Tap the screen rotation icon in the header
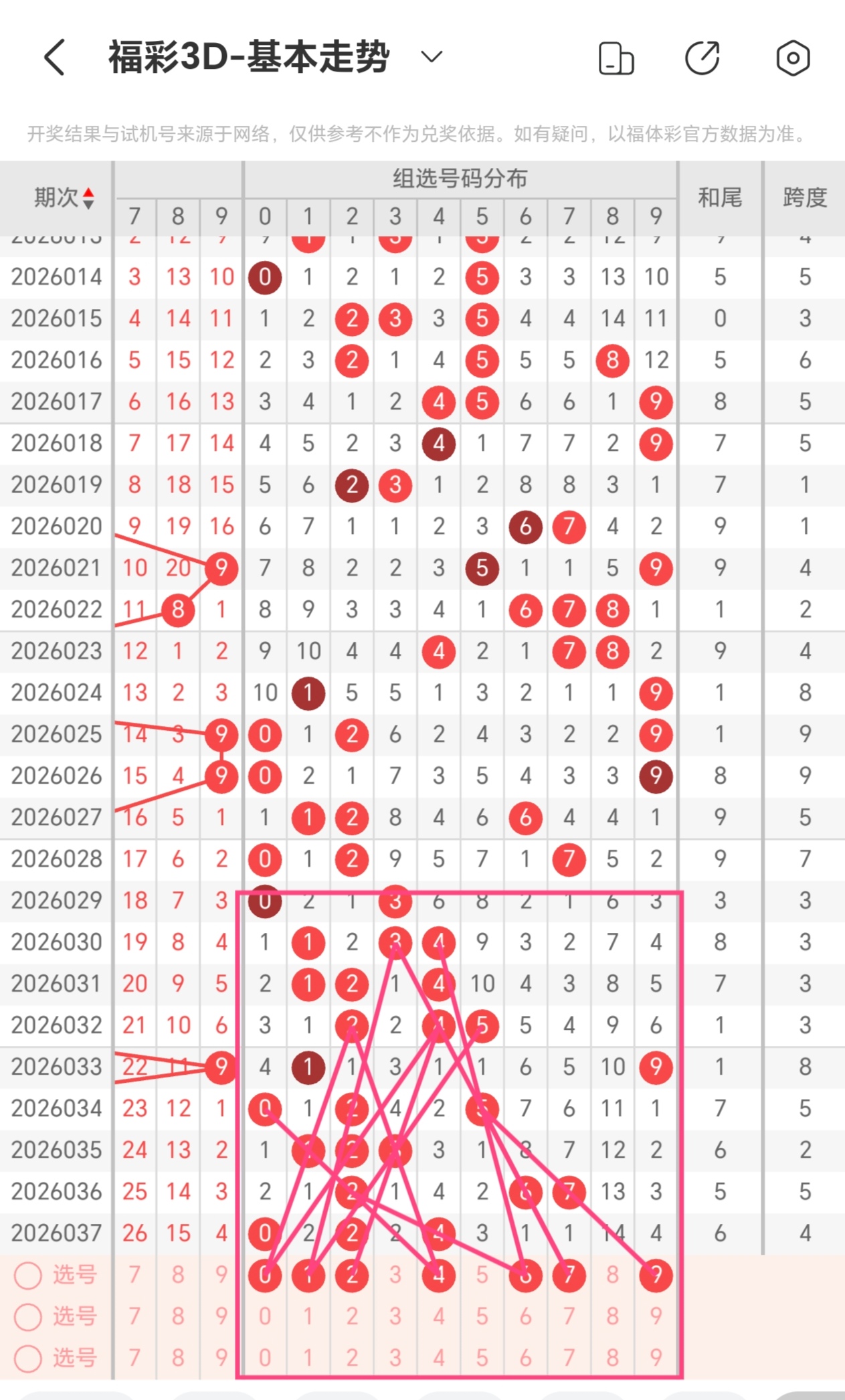The width and height of the screenshot is (845, 1400). coord(616,58)
